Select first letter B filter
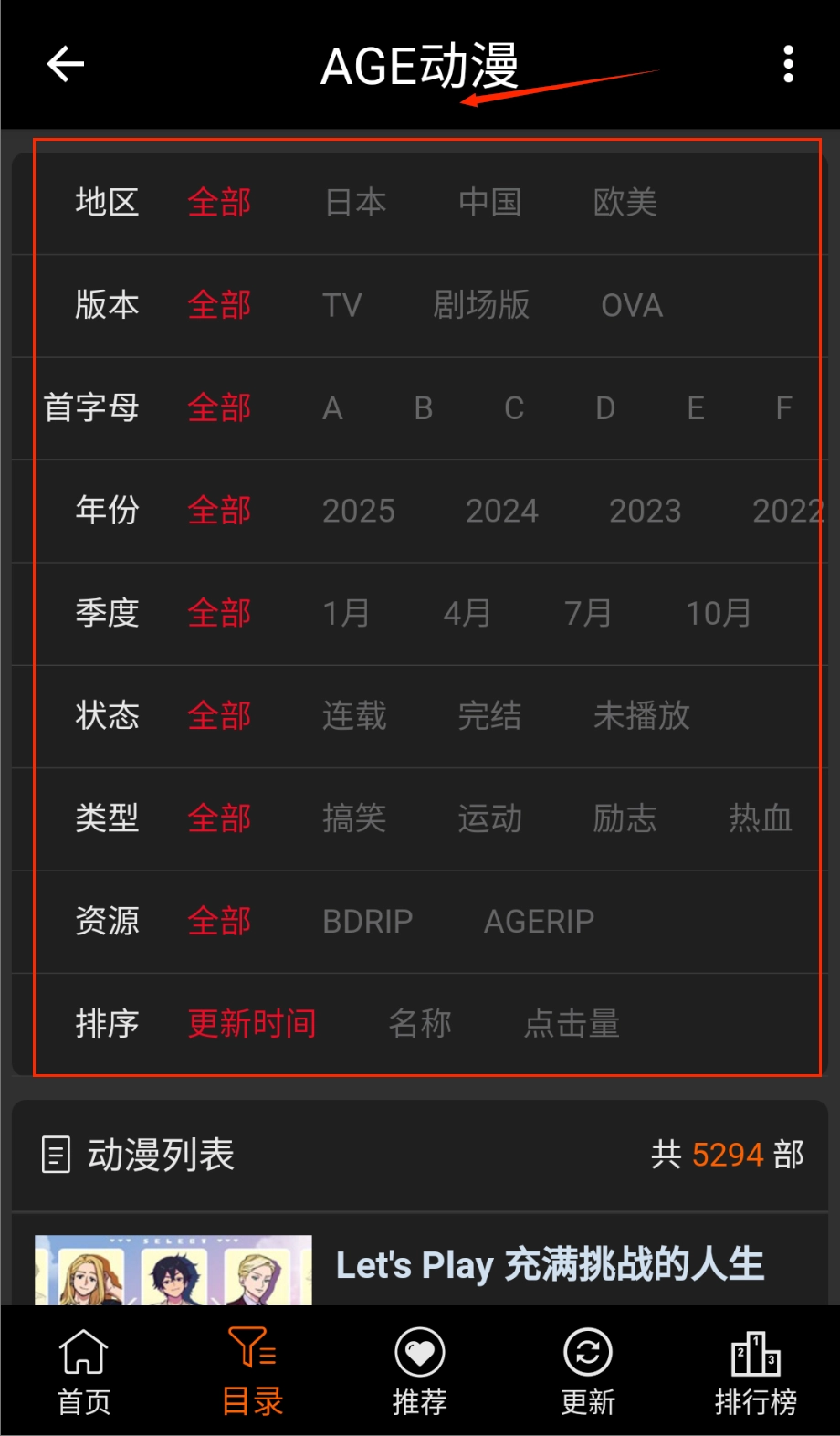 pyautogui.click(x=423, y=408)
